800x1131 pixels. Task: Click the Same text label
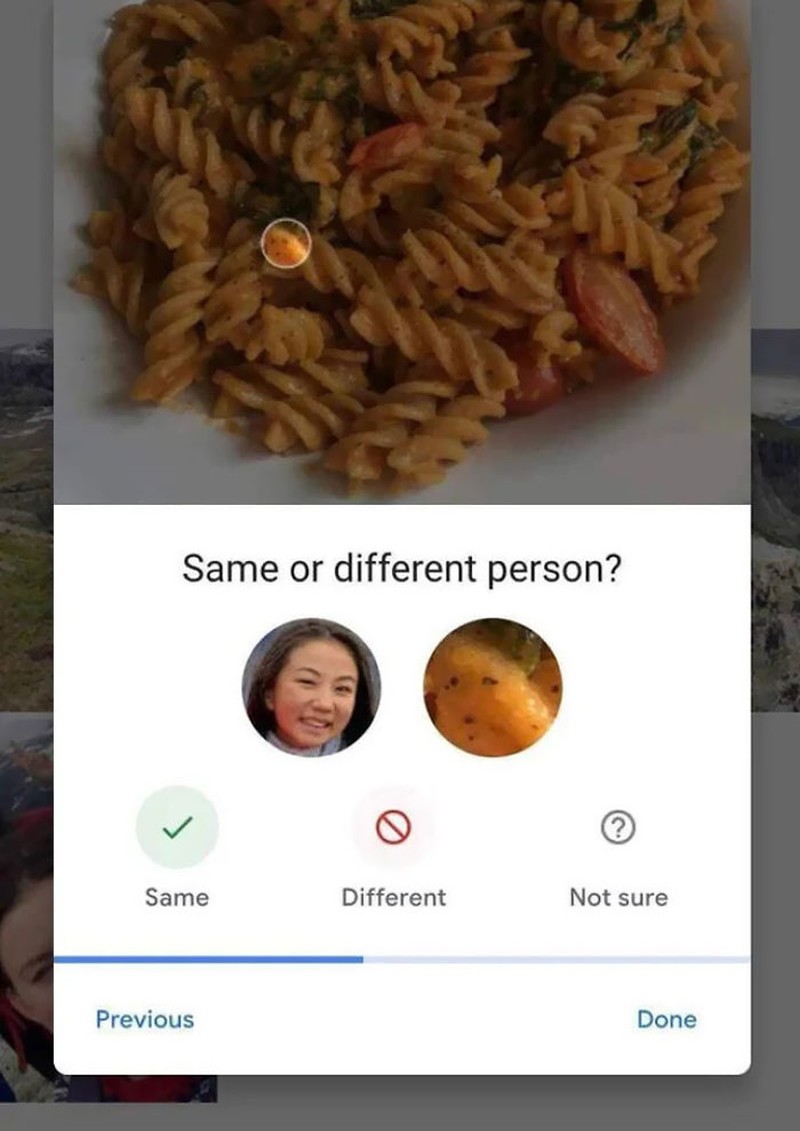click(176, 897)
